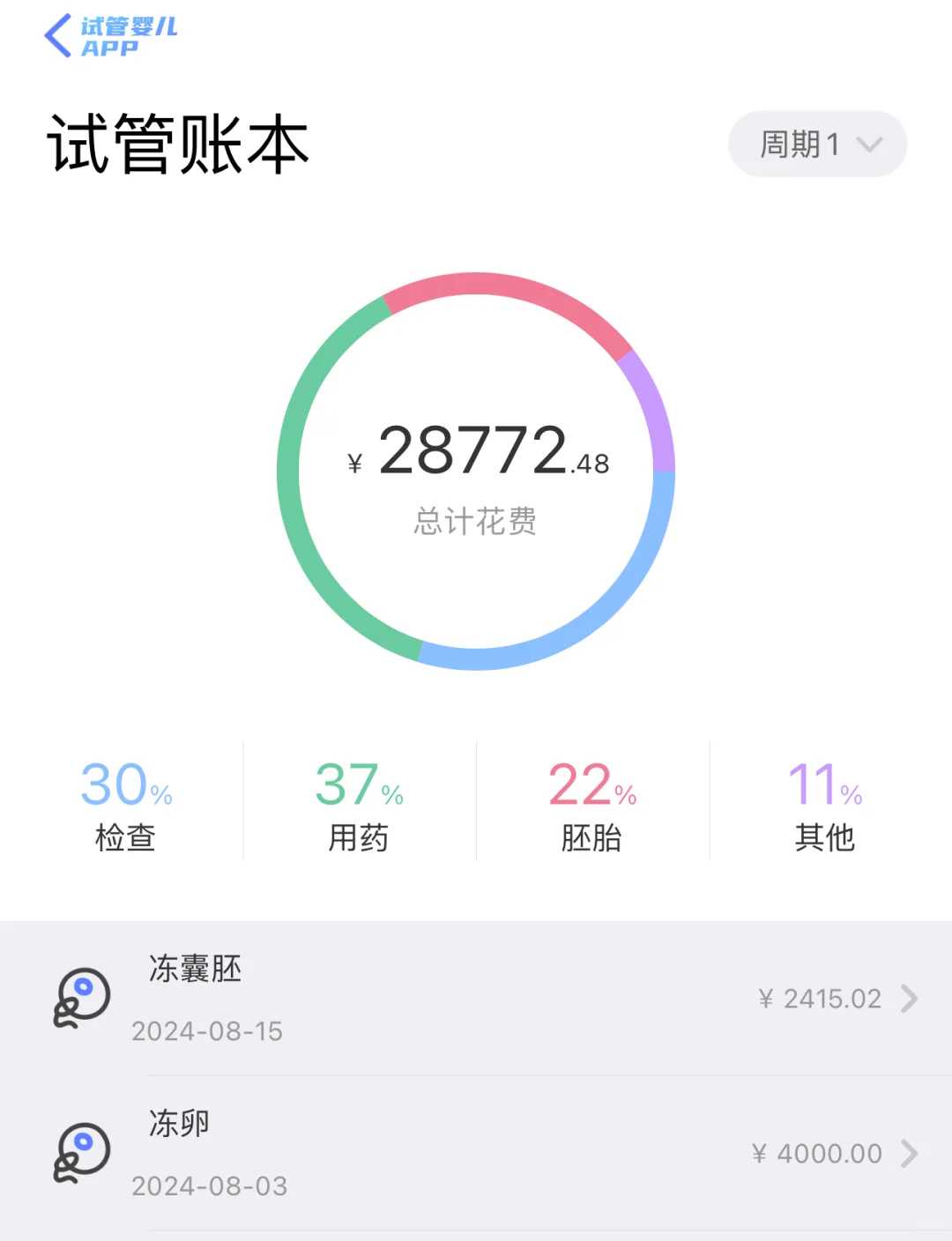The height and width of the screenshot is (1241, 952).
Task: Expand details for the 冻囊胚 entry
Action: (x=910, y=998)
